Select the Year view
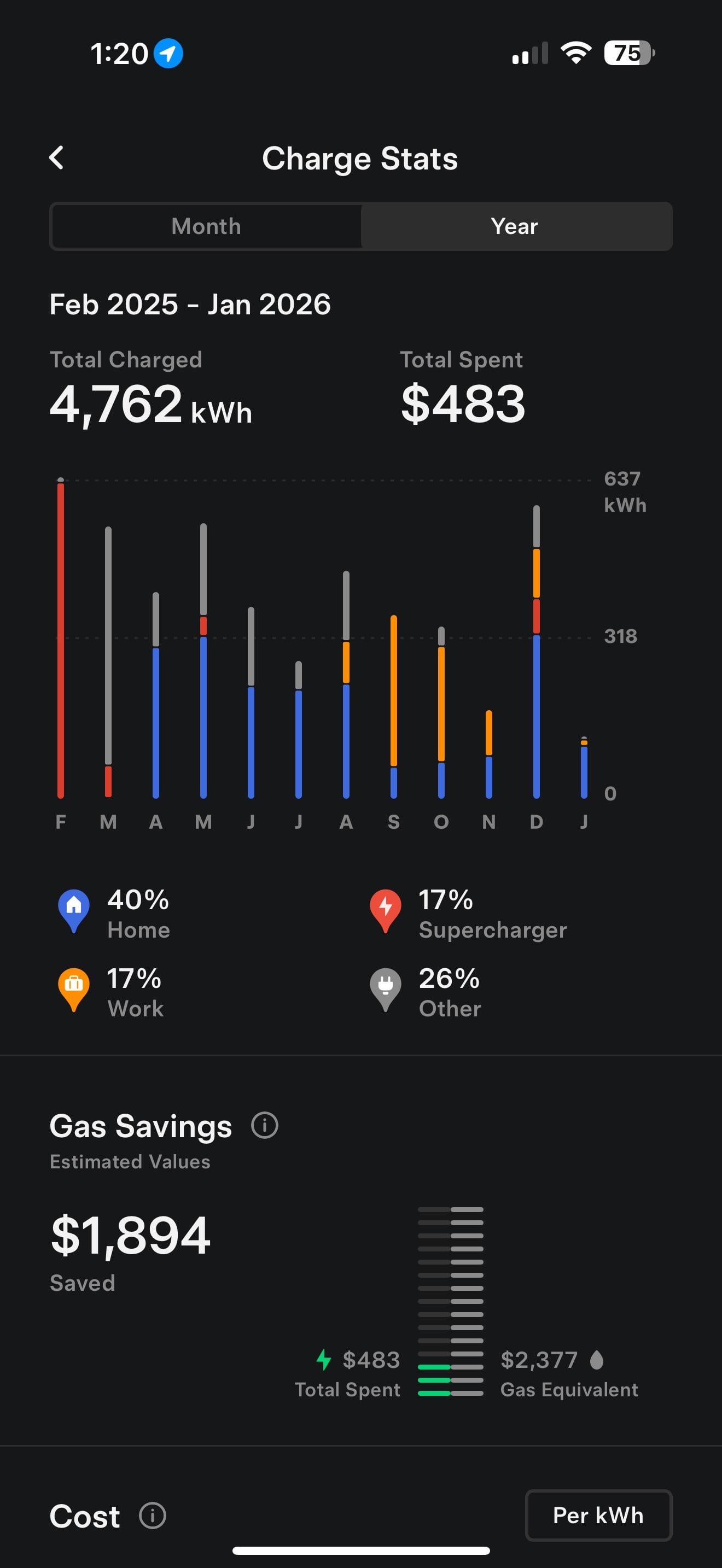Screen dimensions: 722x1568 [515, 226]
